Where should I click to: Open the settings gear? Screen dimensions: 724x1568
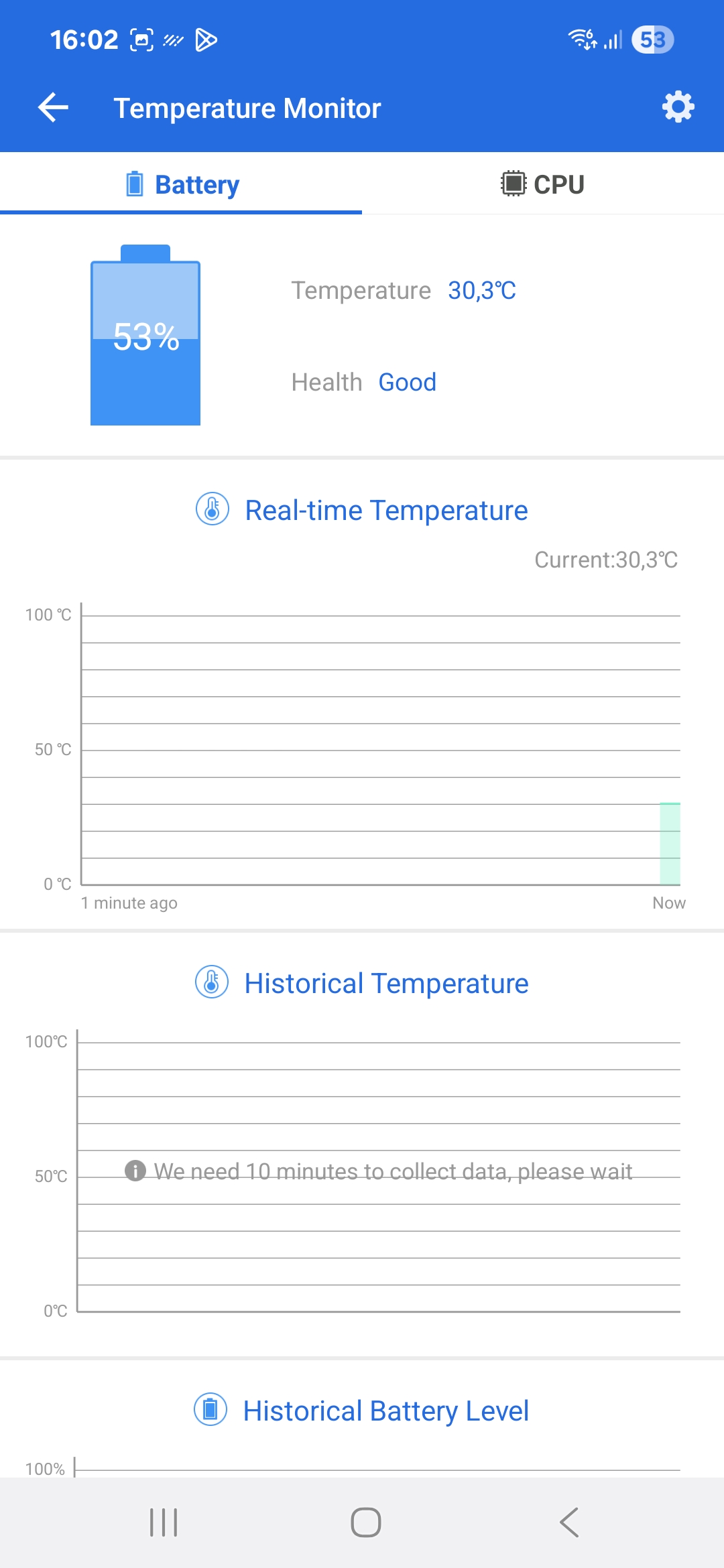pyautogui.click(x=678, y=107)
